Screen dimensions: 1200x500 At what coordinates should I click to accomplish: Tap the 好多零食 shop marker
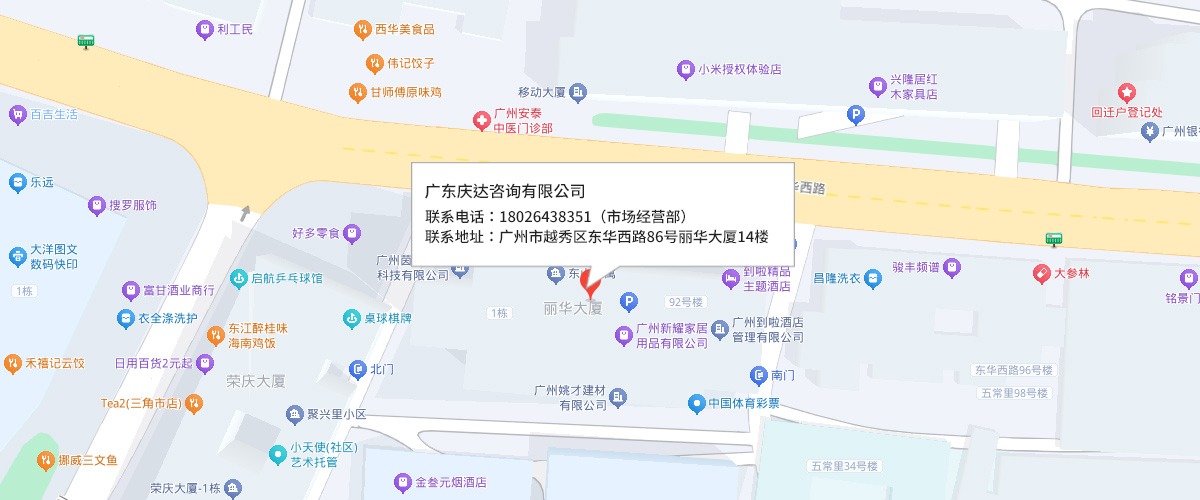point(351,233)
